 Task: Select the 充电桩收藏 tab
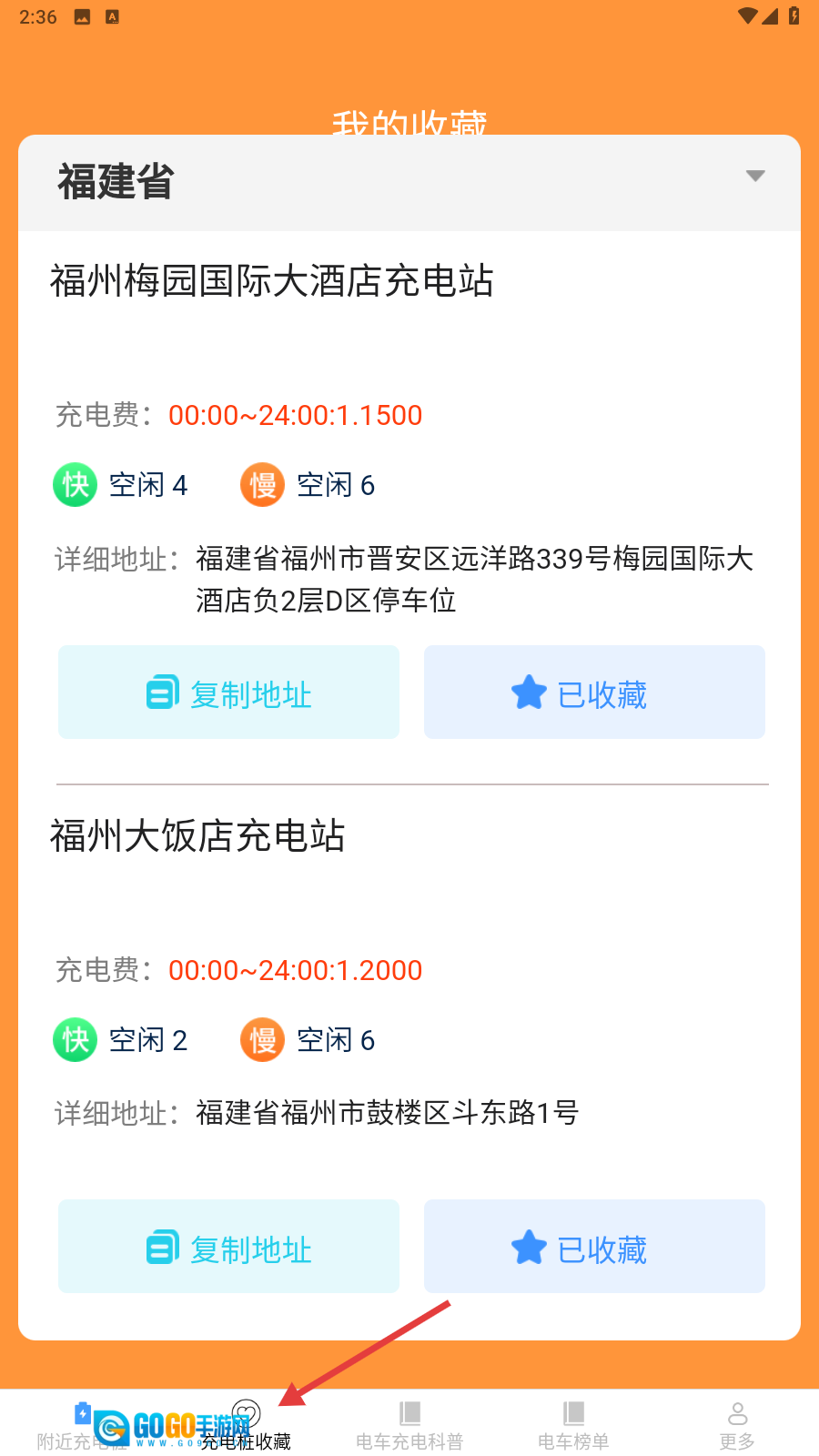tap(246, 1425)
